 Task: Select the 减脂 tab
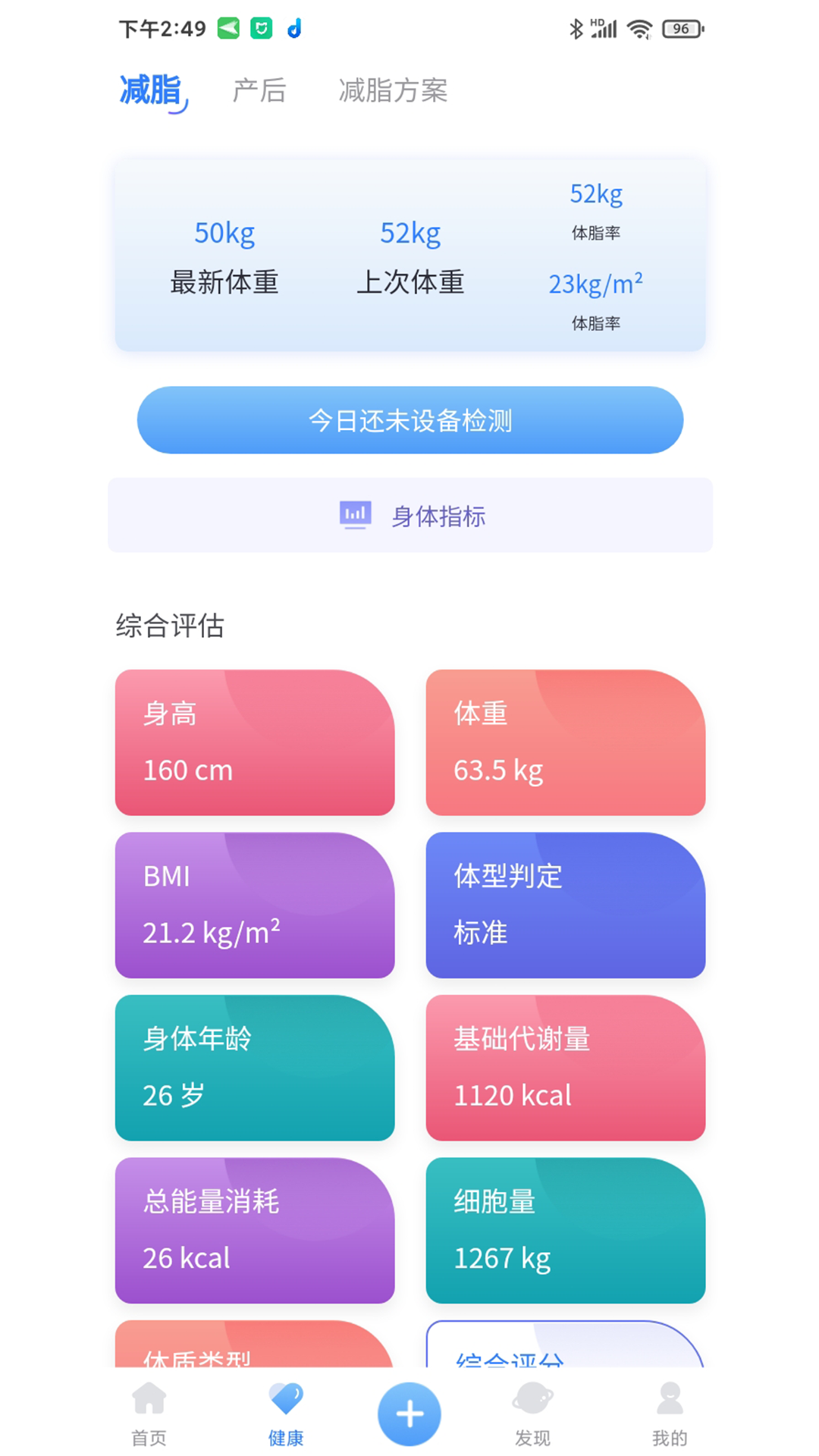pos(152,90)
